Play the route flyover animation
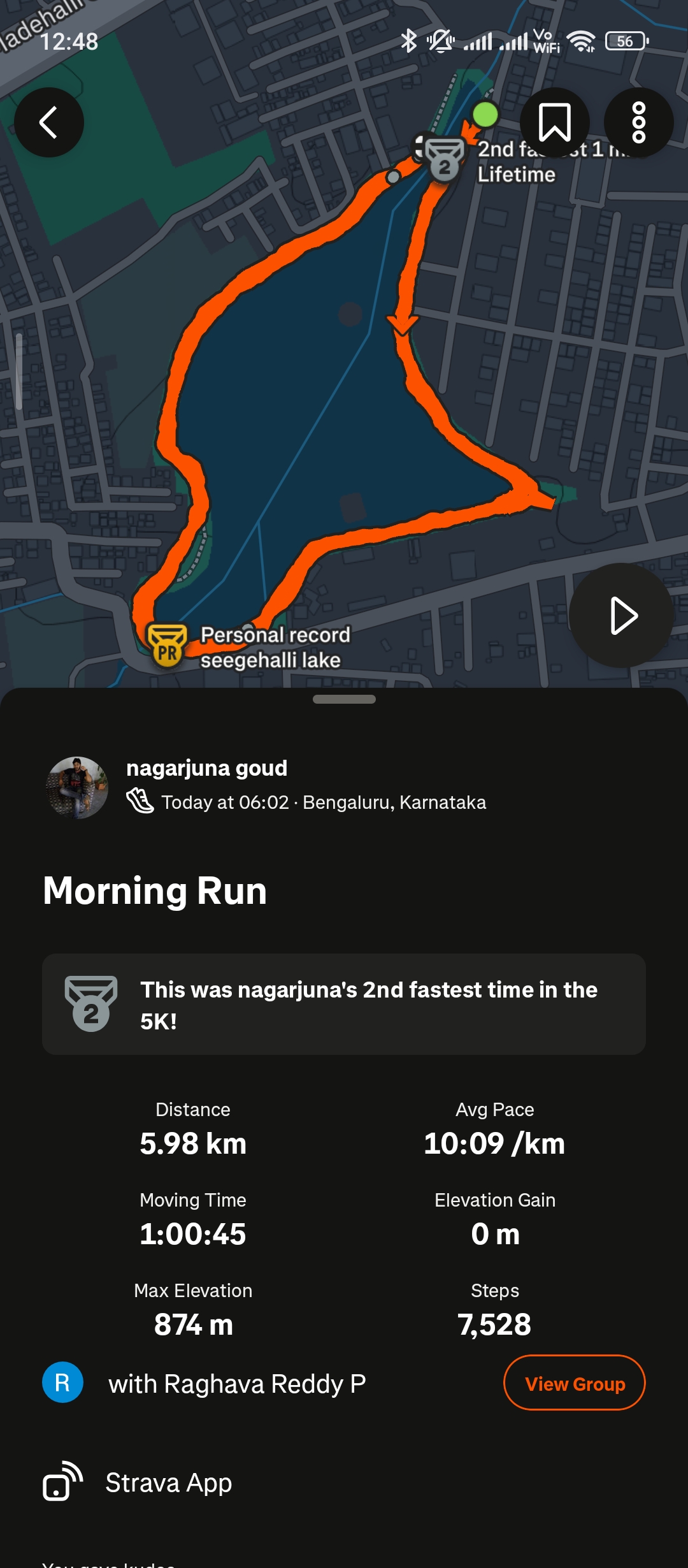The height and width of the screenshot is (1568, 688). click(621, 616)
